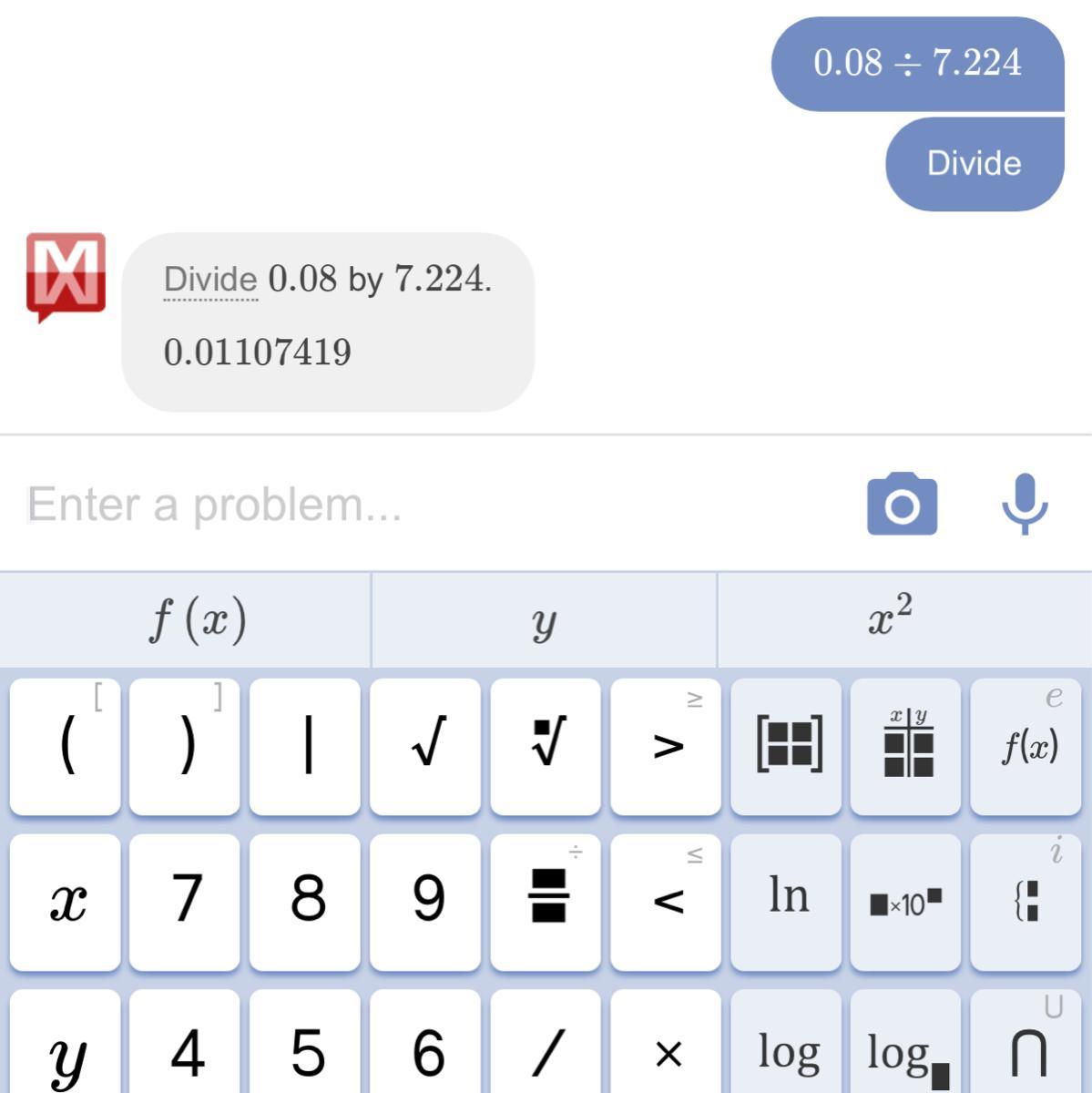
Task: Type the digit 7
Action: pos(186,901)
